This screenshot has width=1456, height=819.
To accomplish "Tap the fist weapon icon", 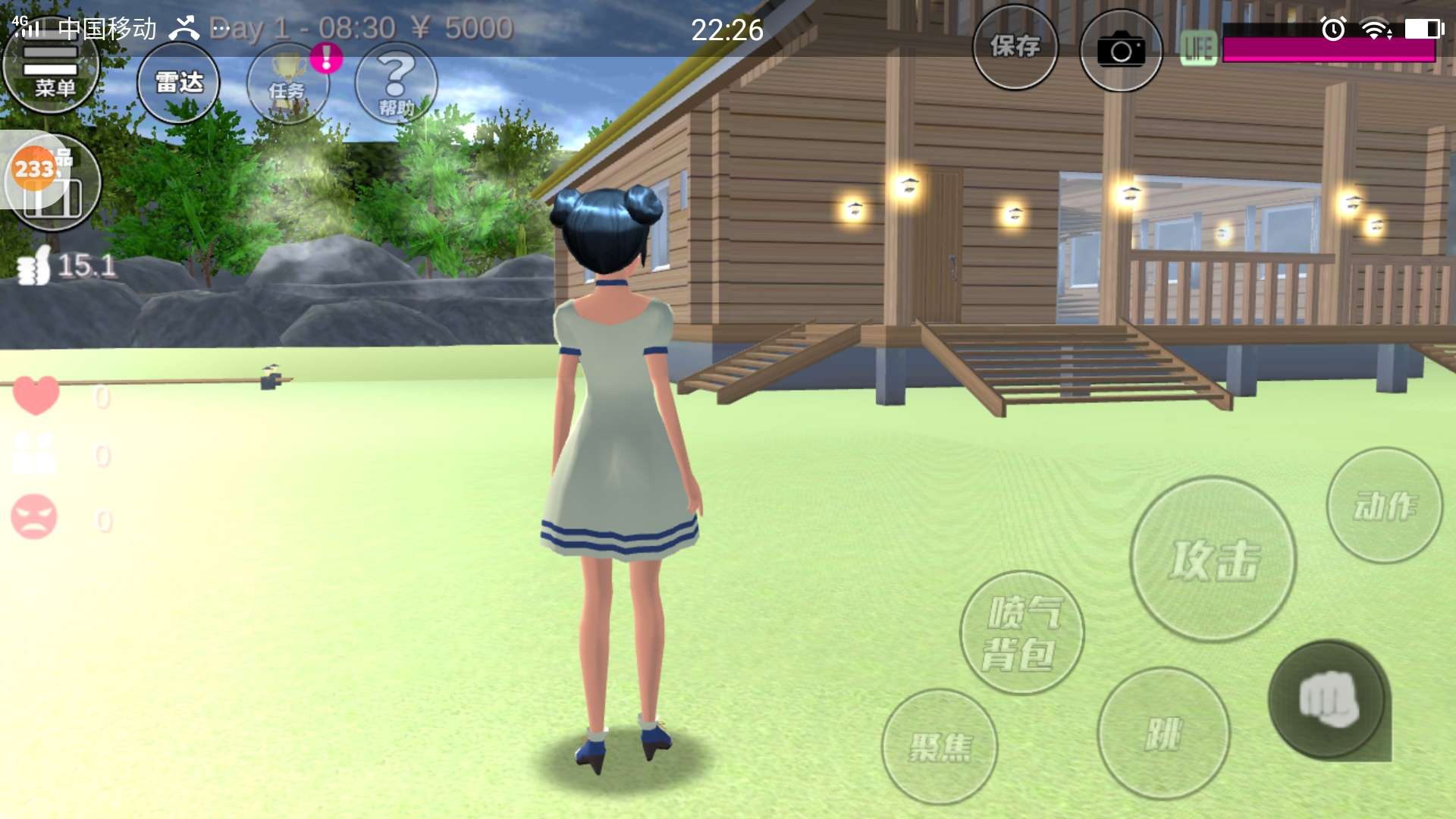I will tap(1328, 699).
